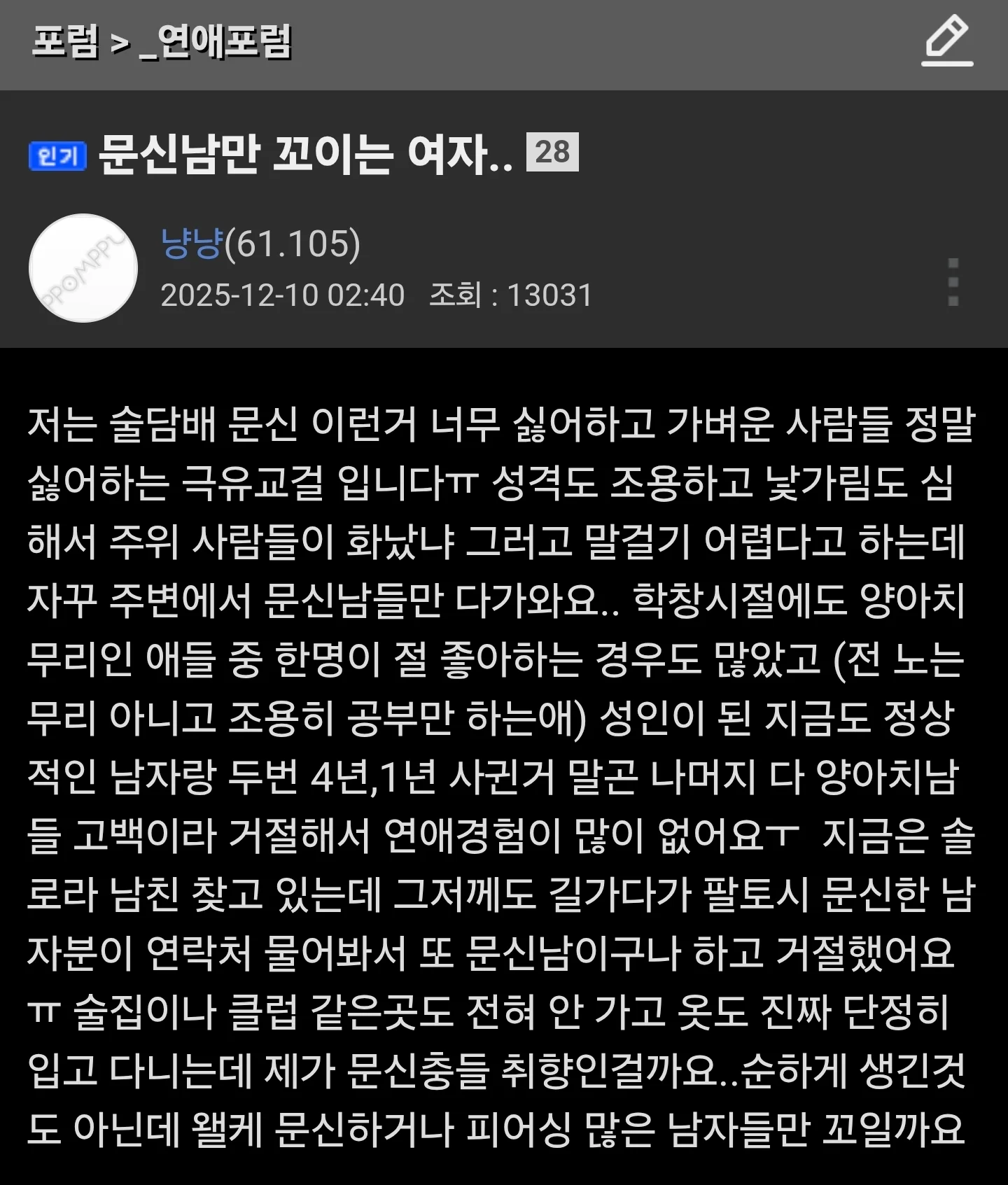Tap 냥냥's profile avatar
The image size is (1008, 1185).
pos(83,269)
